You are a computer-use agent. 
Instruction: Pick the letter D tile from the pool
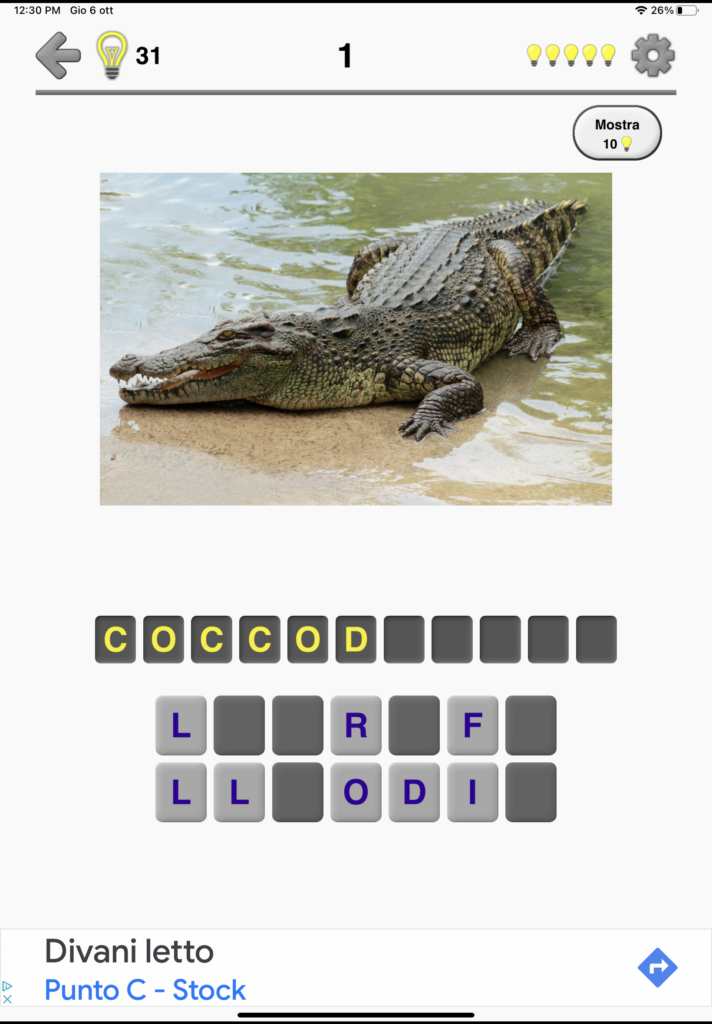[414, 792]
